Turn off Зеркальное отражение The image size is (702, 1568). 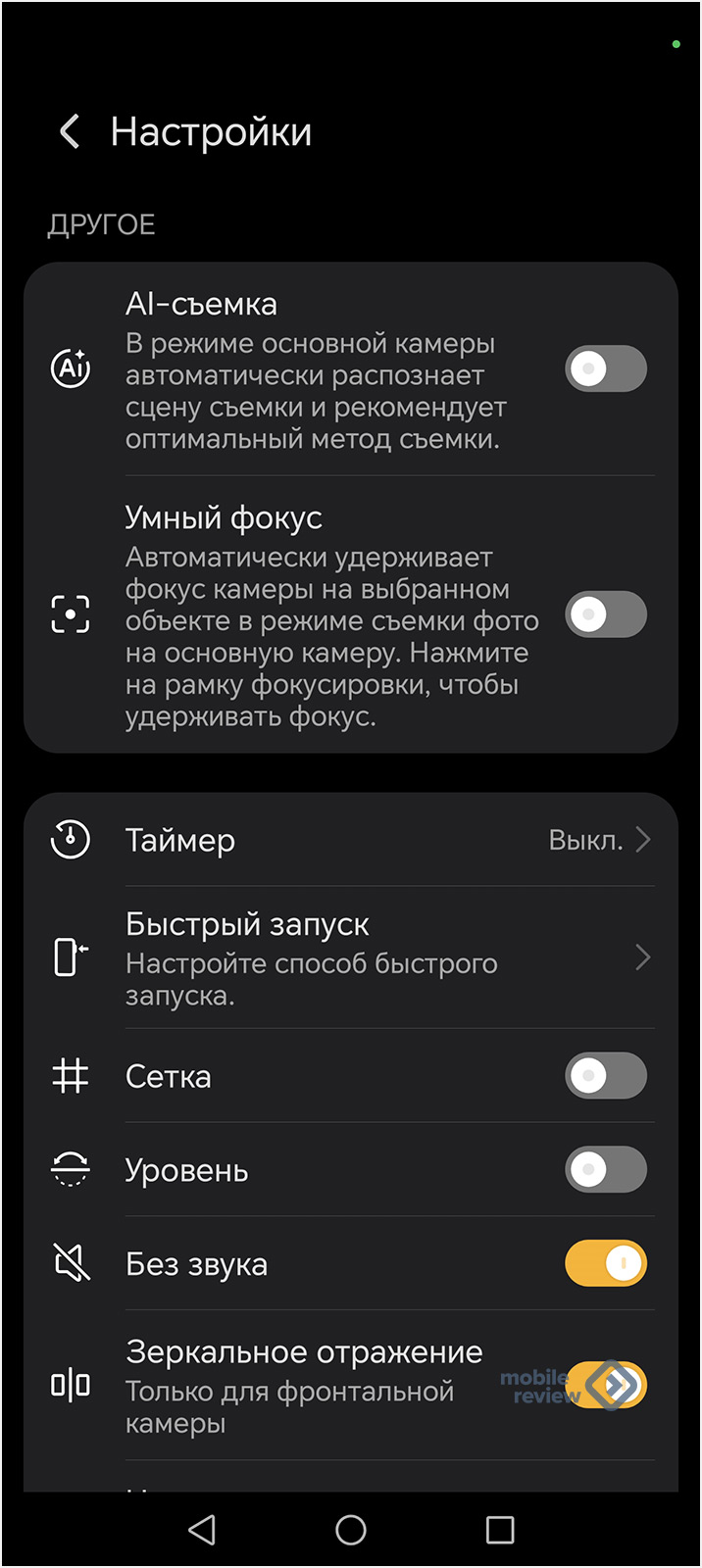point(605,1386)
